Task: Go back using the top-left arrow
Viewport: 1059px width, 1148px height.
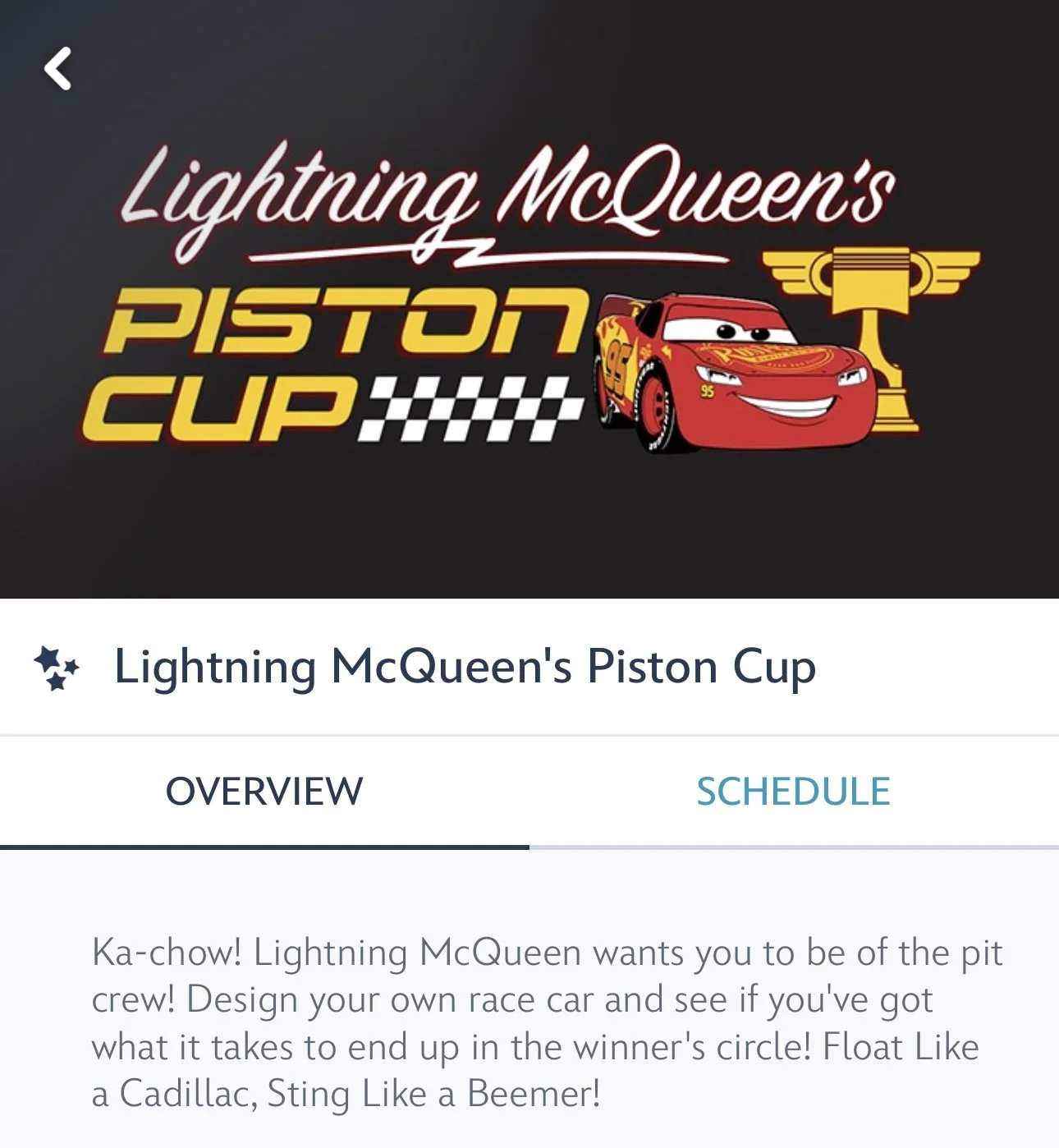Action: 57,68
